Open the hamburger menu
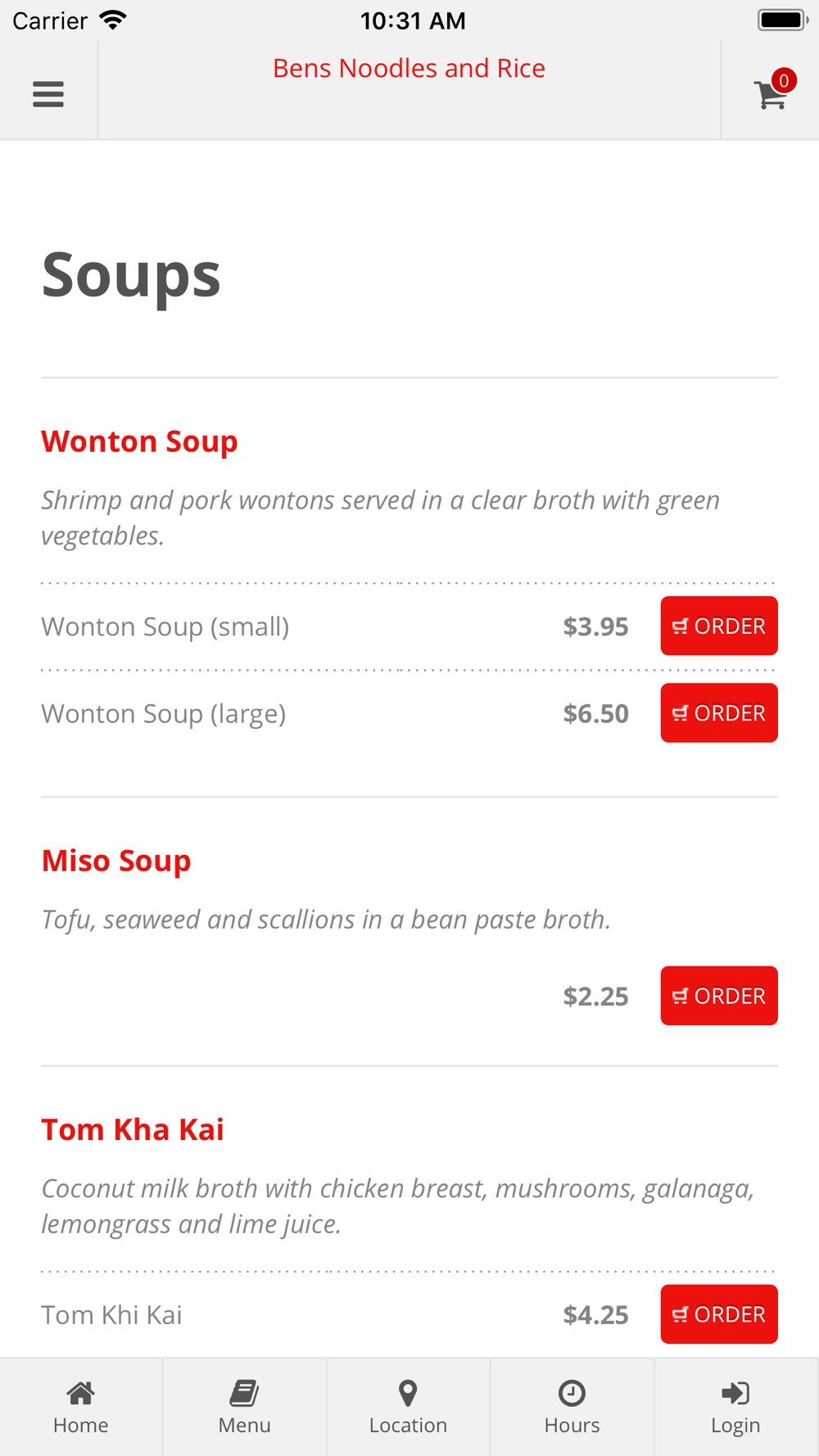 [x=48, y=94]
